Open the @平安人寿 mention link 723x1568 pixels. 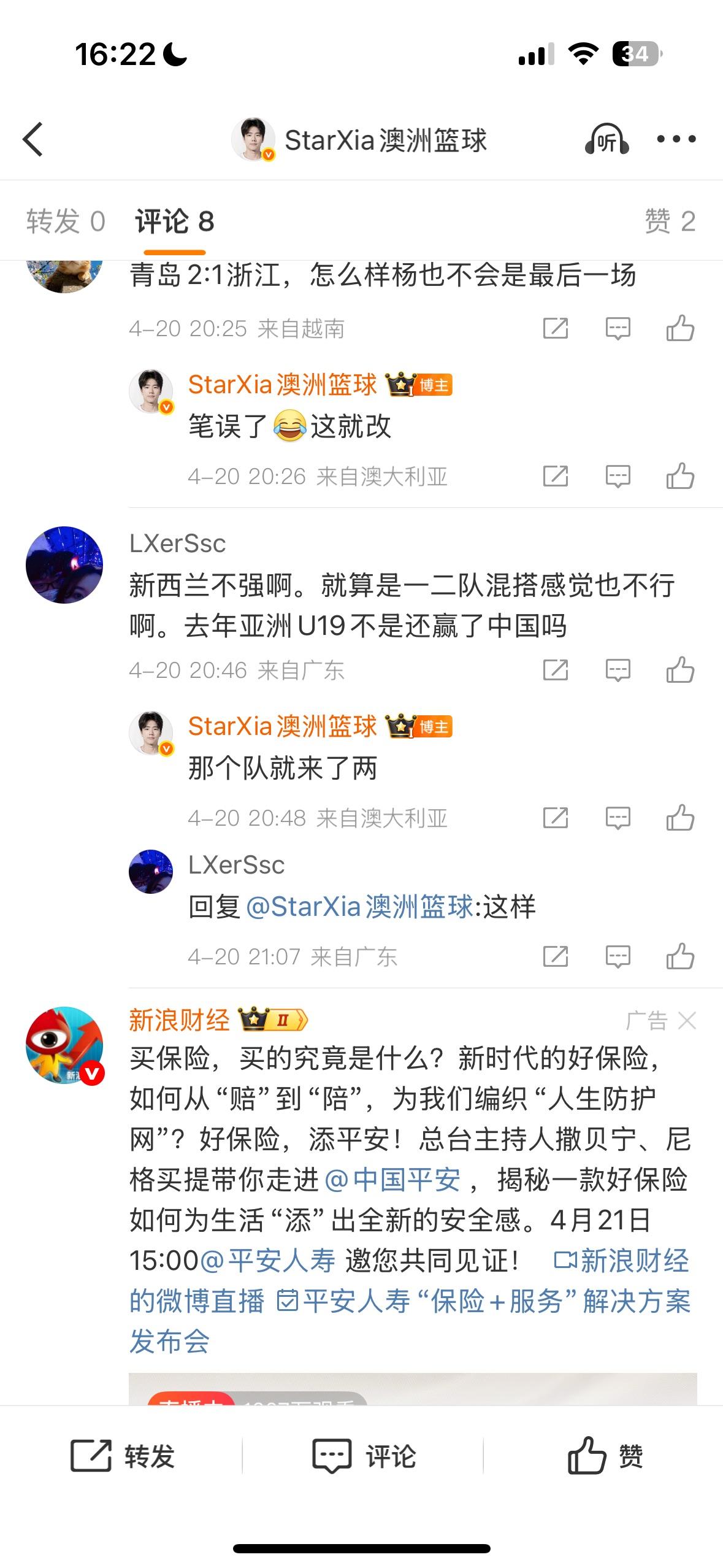(x=267, y=1261)
